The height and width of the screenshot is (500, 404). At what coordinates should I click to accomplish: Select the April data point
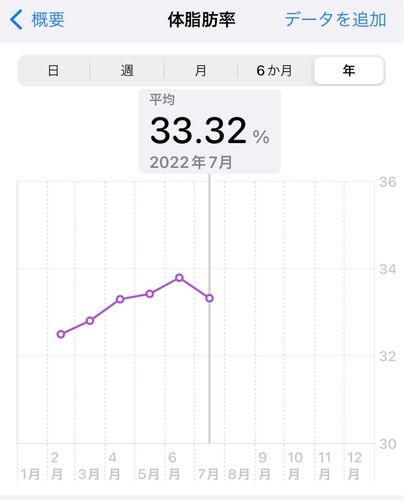coord(120,299)
